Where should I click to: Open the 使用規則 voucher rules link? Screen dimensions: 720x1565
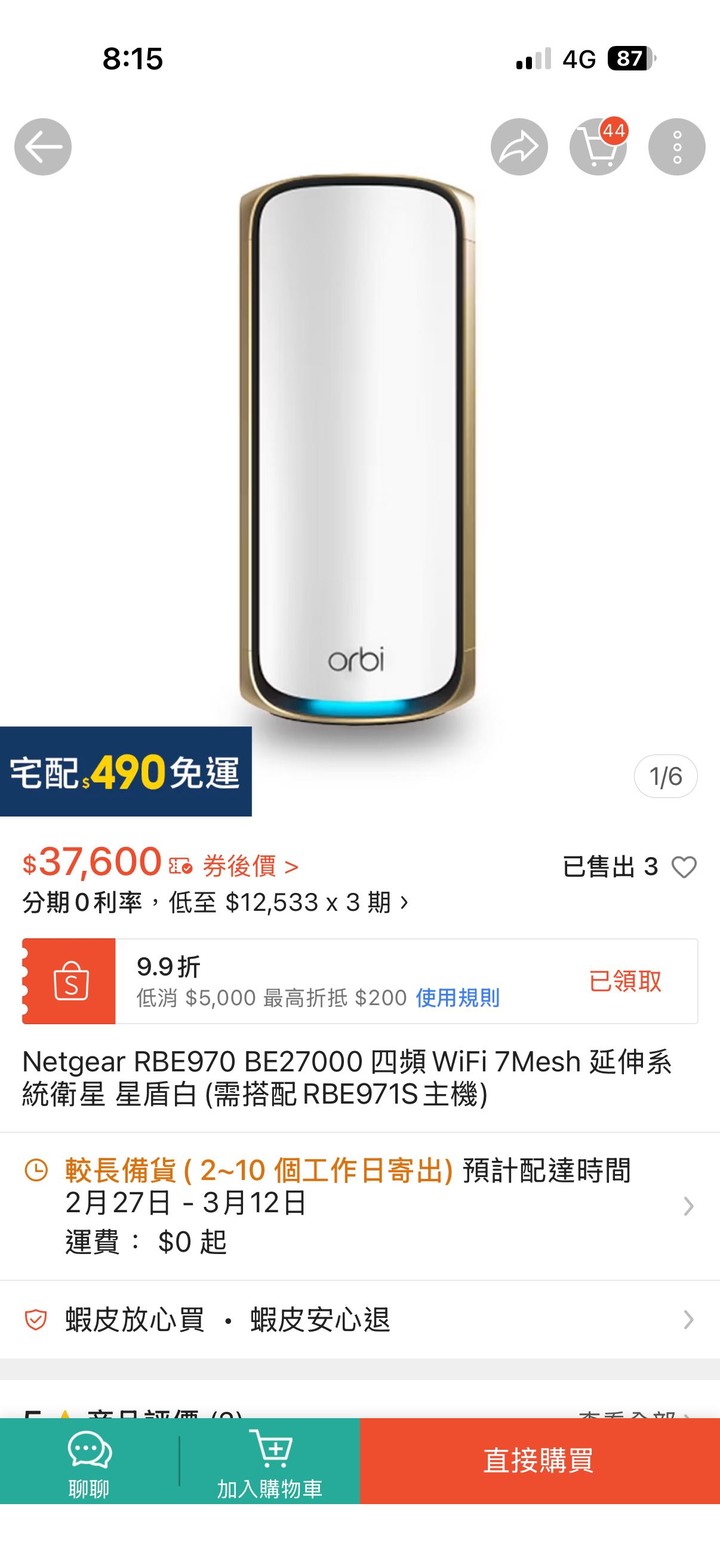coord(457,997)
